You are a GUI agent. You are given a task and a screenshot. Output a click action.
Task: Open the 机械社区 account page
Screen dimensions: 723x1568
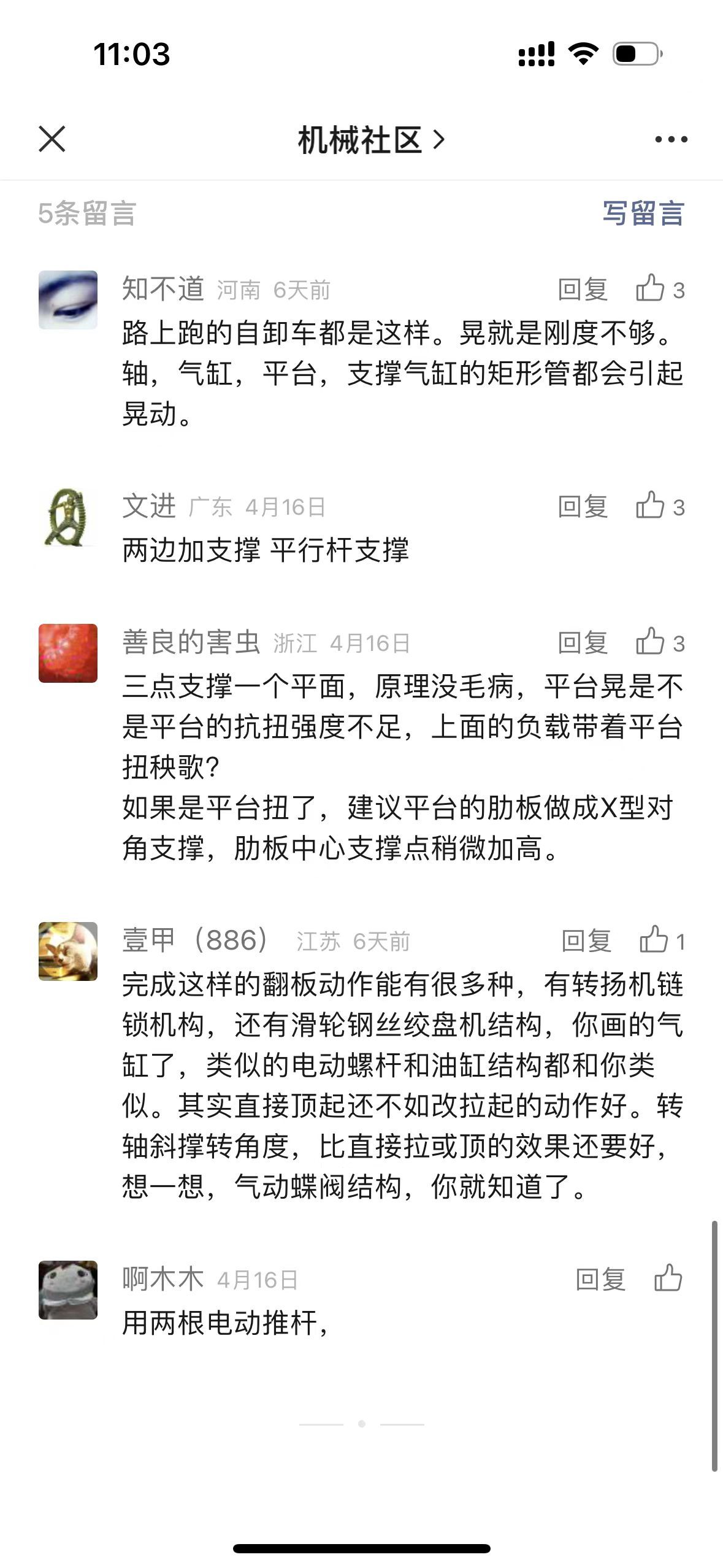(370, 140)
